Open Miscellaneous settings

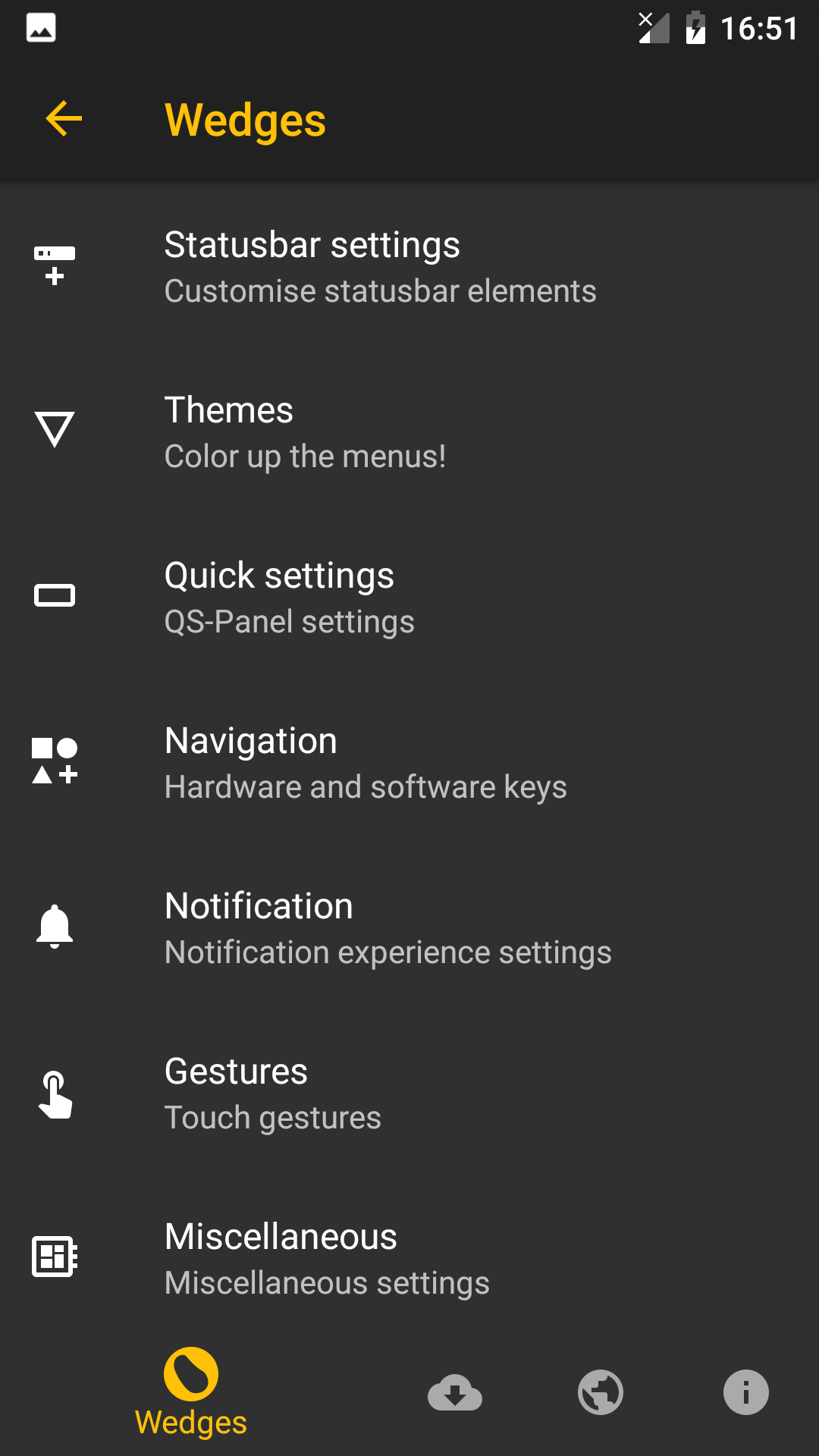pos(409,1259)
